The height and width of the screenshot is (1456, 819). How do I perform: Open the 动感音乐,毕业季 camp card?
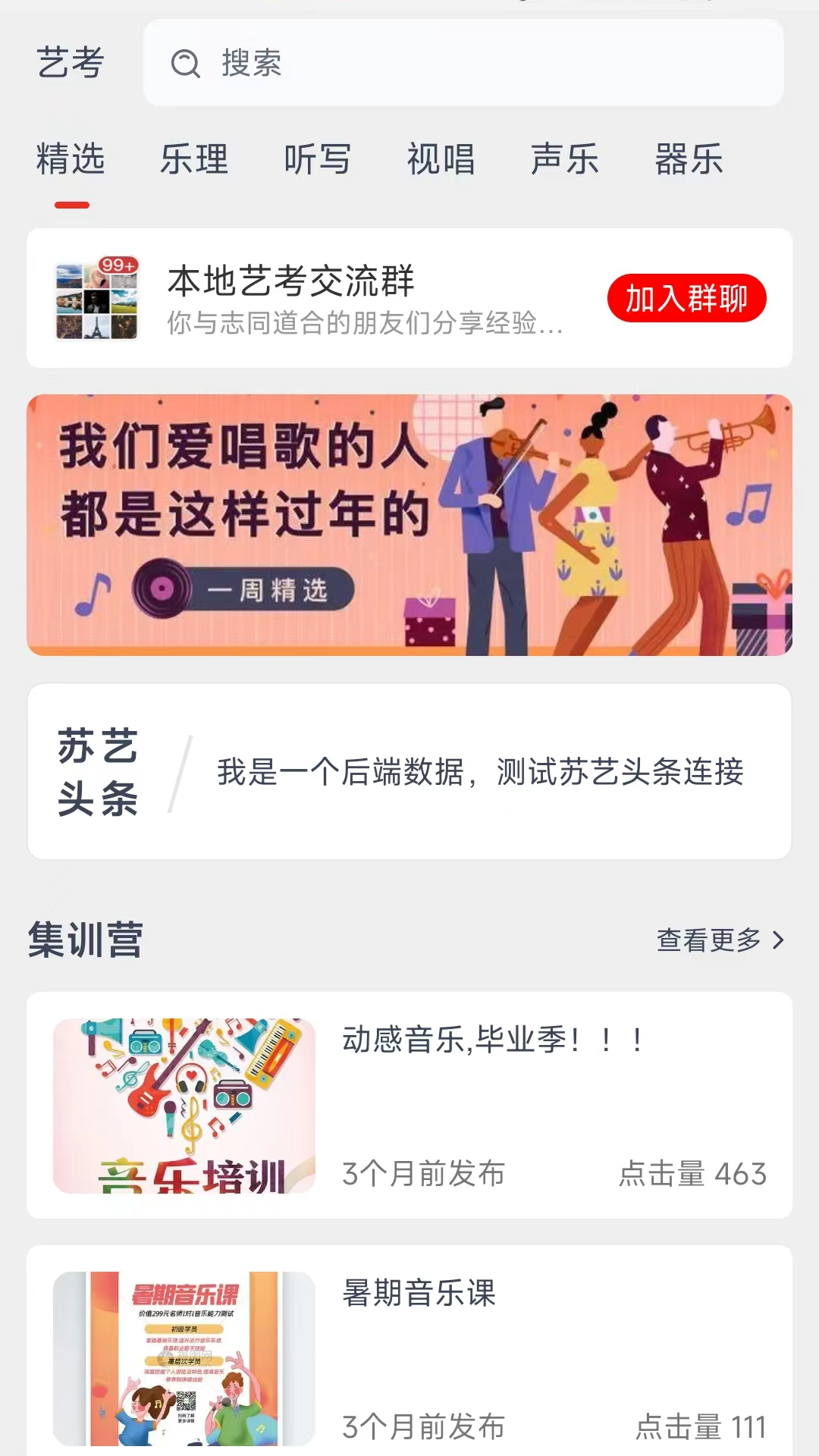(409, 1105)
